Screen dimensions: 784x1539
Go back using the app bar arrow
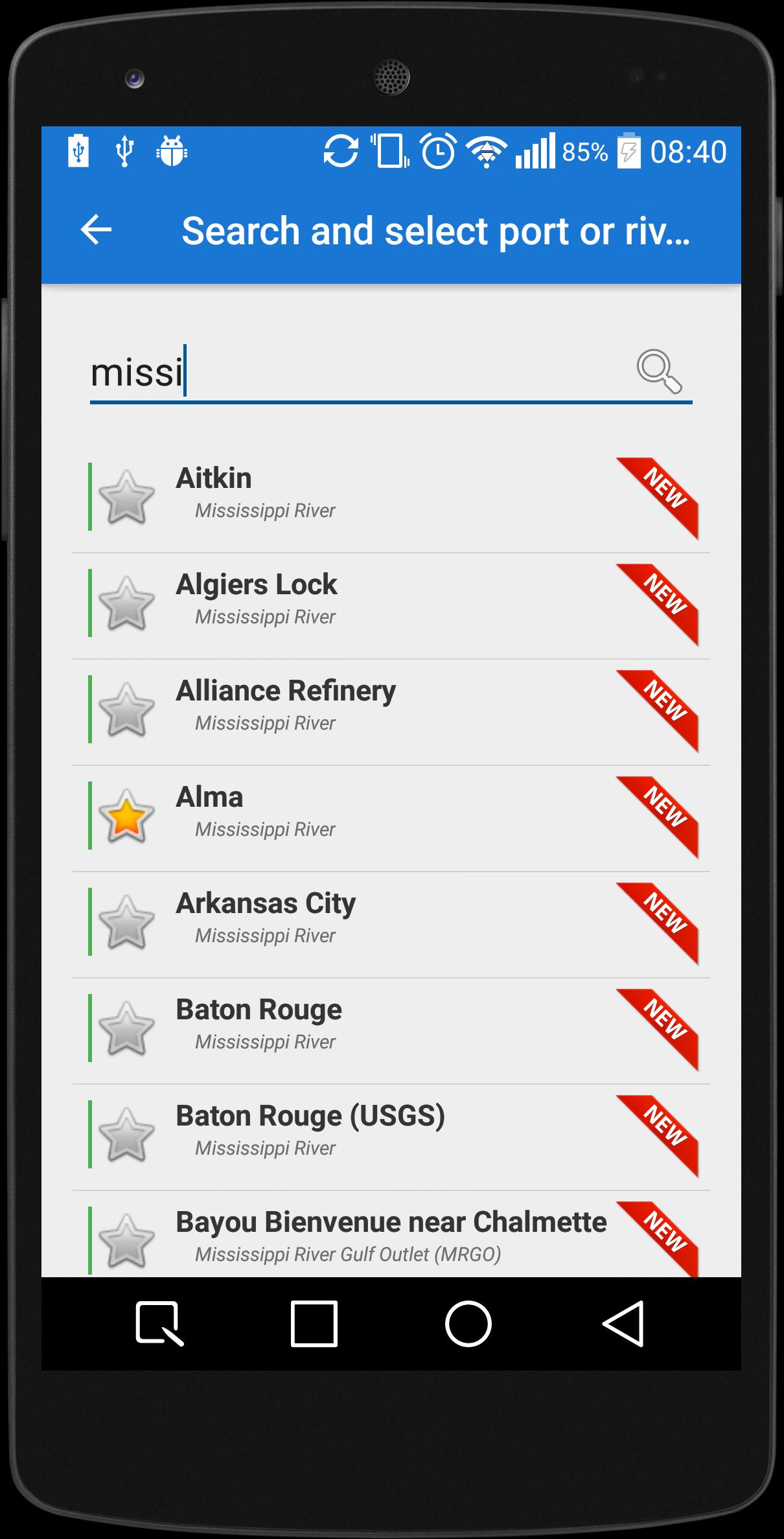pyautogui.click(x=96, y=230)
